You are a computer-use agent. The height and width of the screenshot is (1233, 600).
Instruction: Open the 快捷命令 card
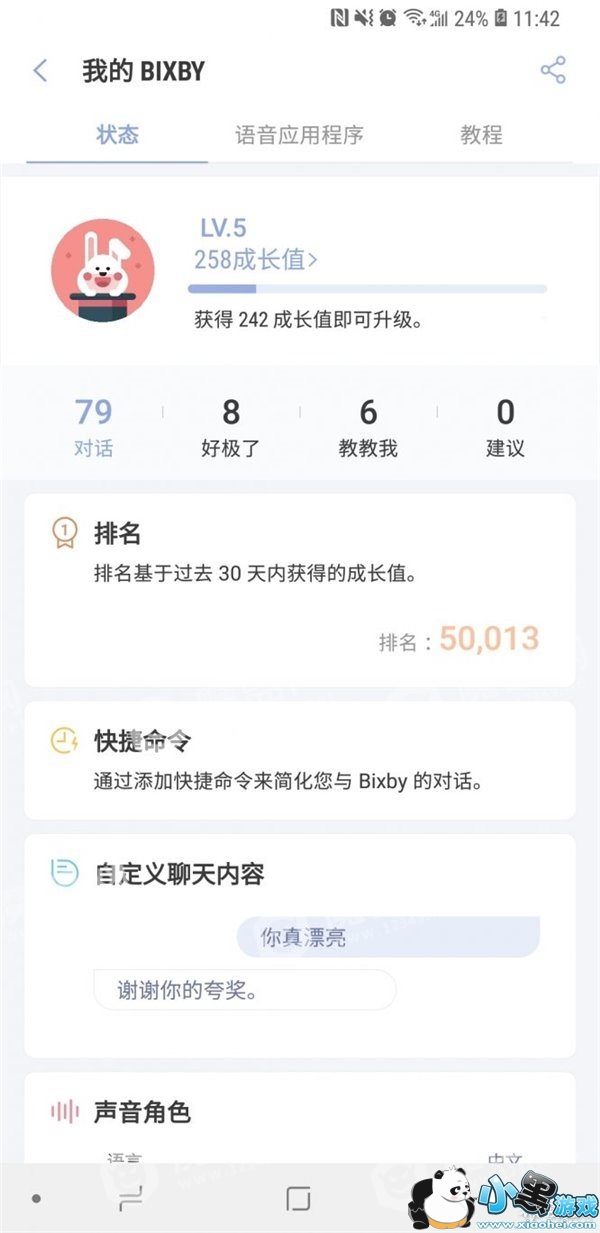point(299,760)
